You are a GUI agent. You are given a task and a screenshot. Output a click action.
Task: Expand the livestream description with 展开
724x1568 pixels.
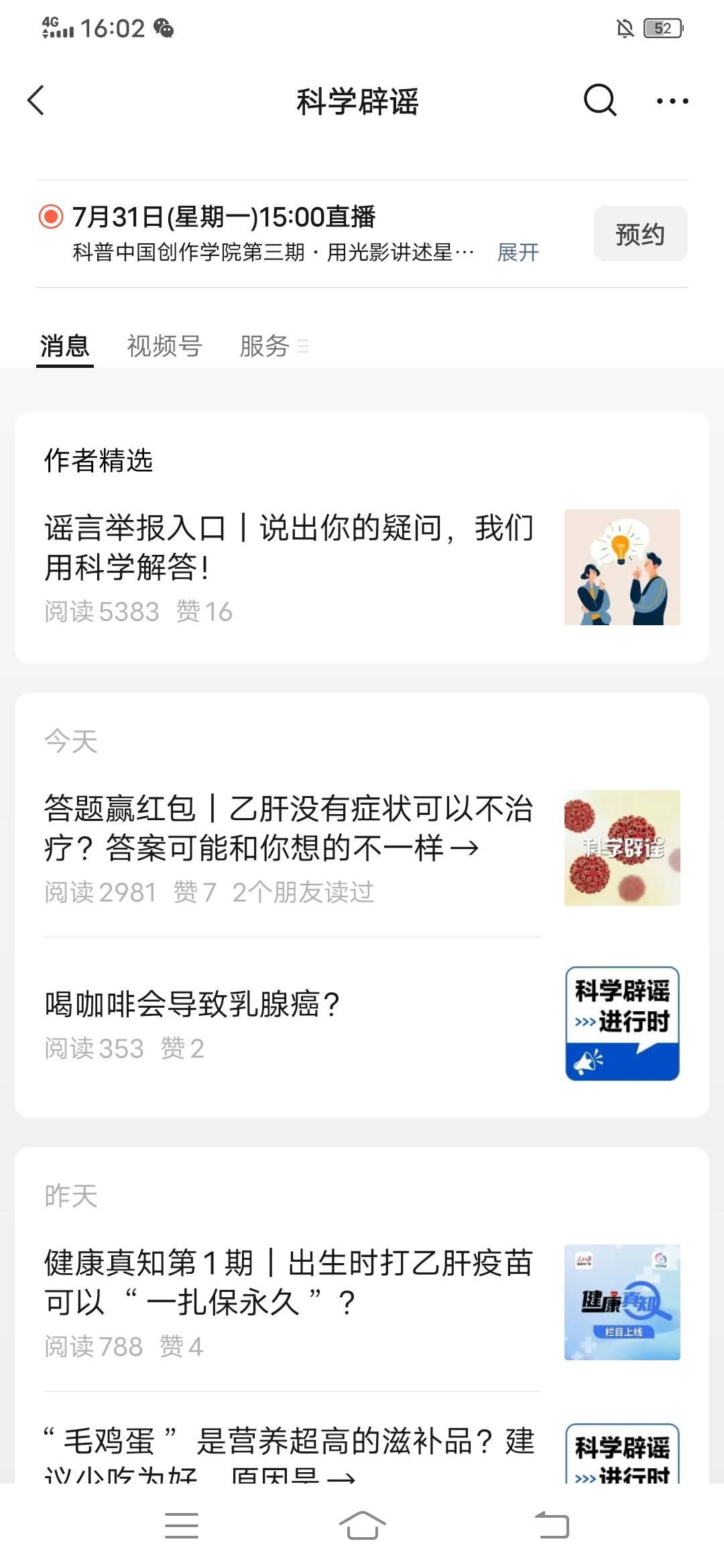pyautogui.click(x=518, y=253)
